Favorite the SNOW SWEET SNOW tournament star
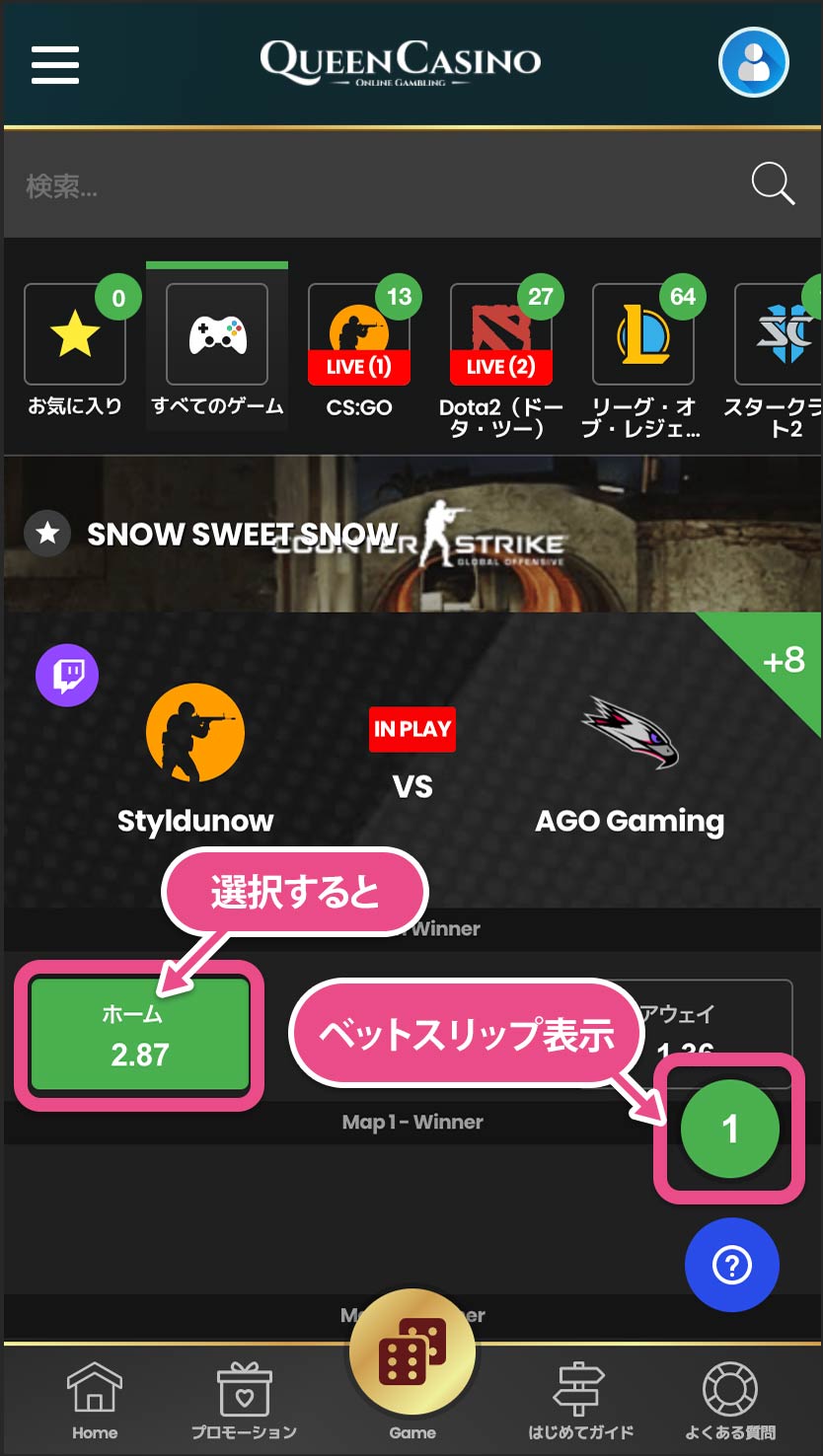The image size is (823, 1456). (47, 534)
